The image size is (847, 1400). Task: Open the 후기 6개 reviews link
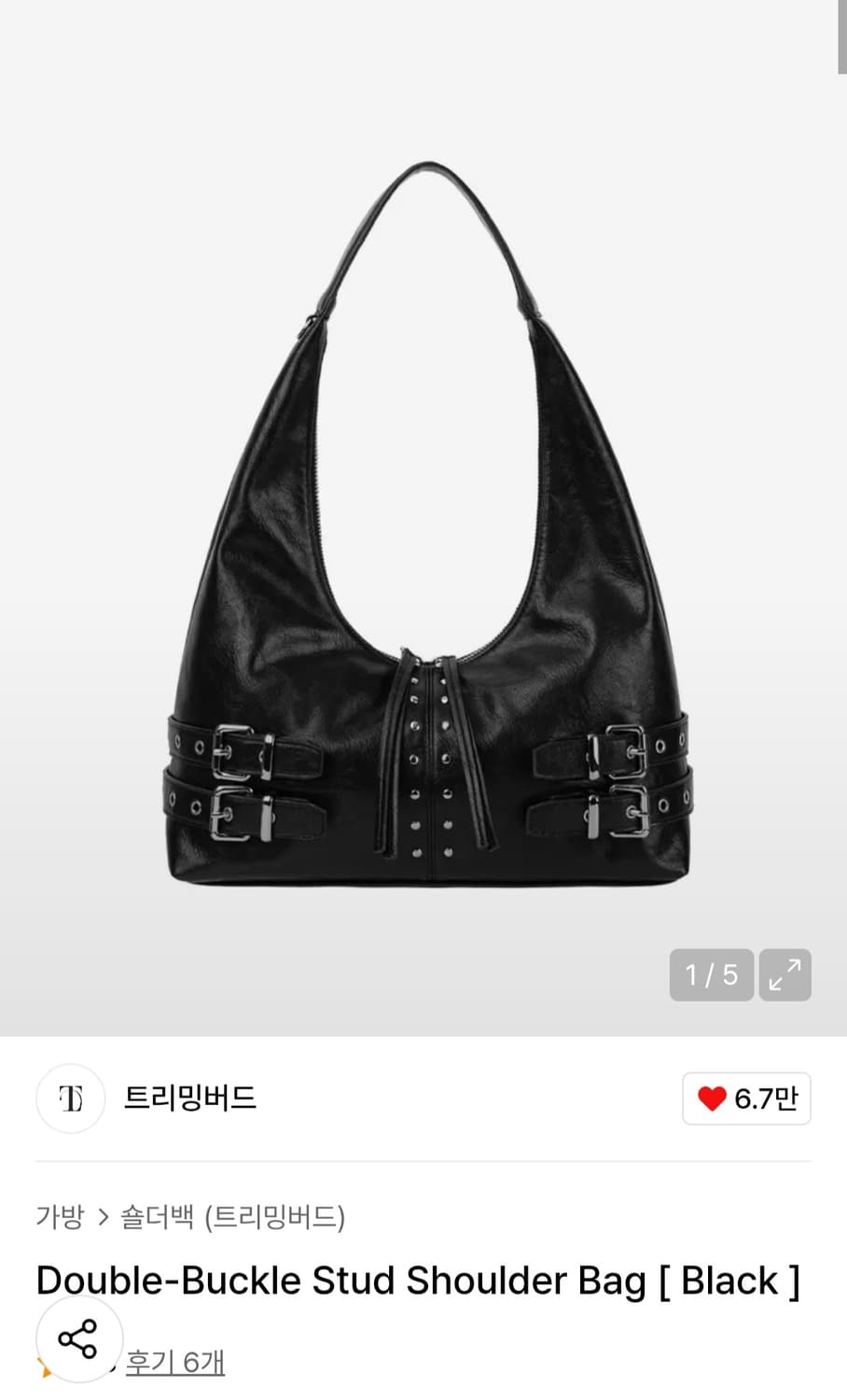click(x=174, y=1363)
